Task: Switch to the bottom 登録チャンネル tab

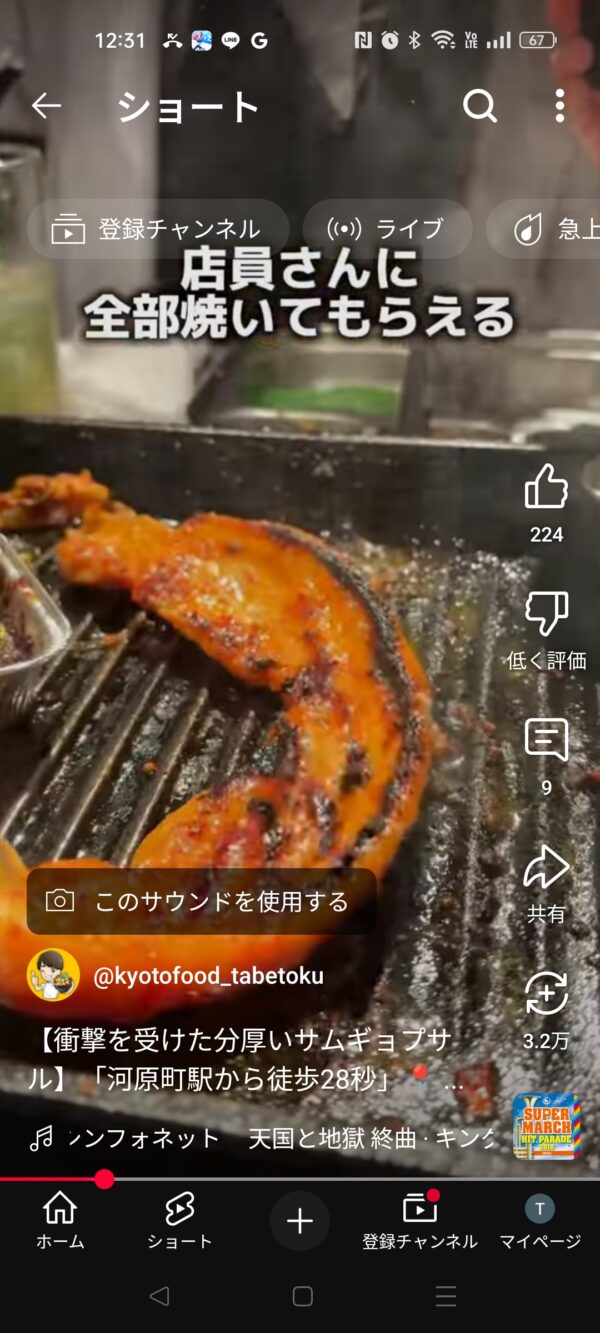Action: [420, 1221]
